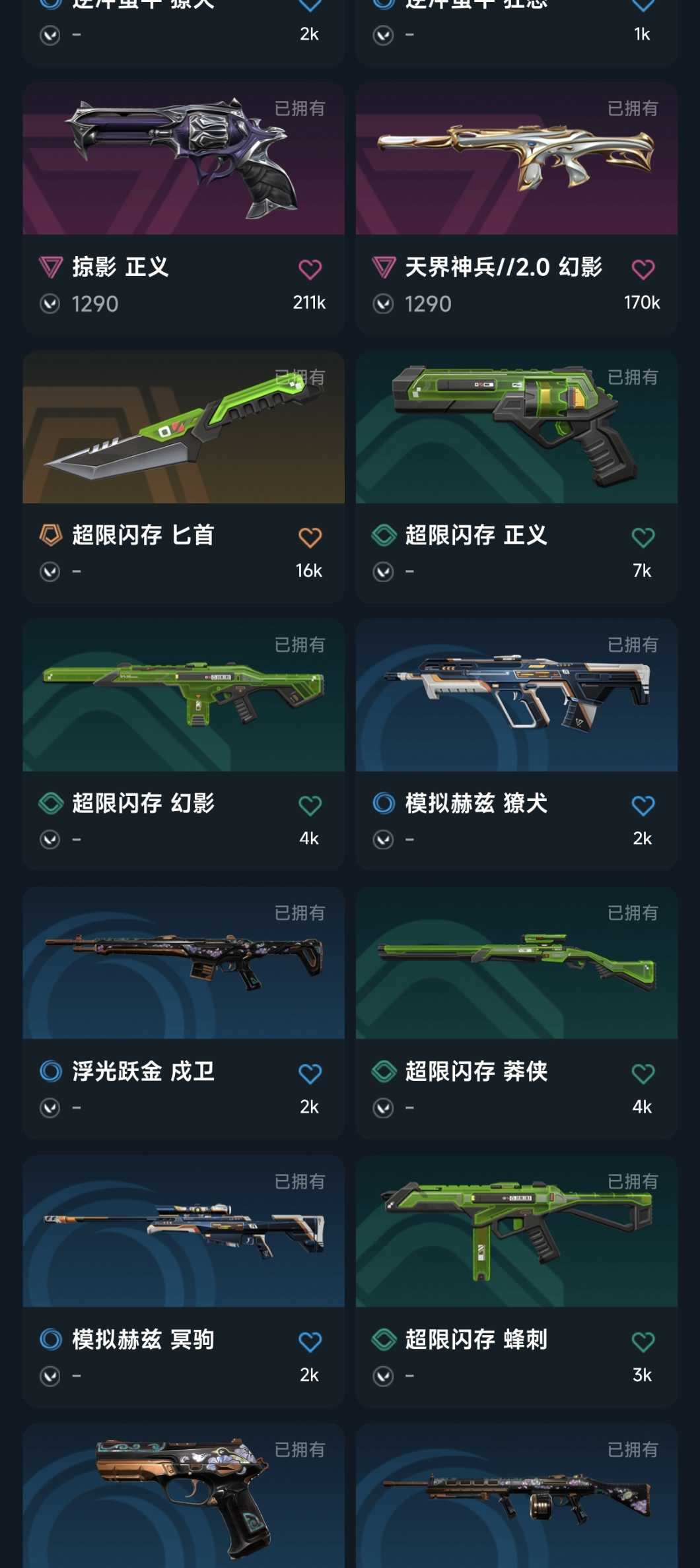Favorite the 超限闪存 蜂刺 skin

(x=643, y=1342)
